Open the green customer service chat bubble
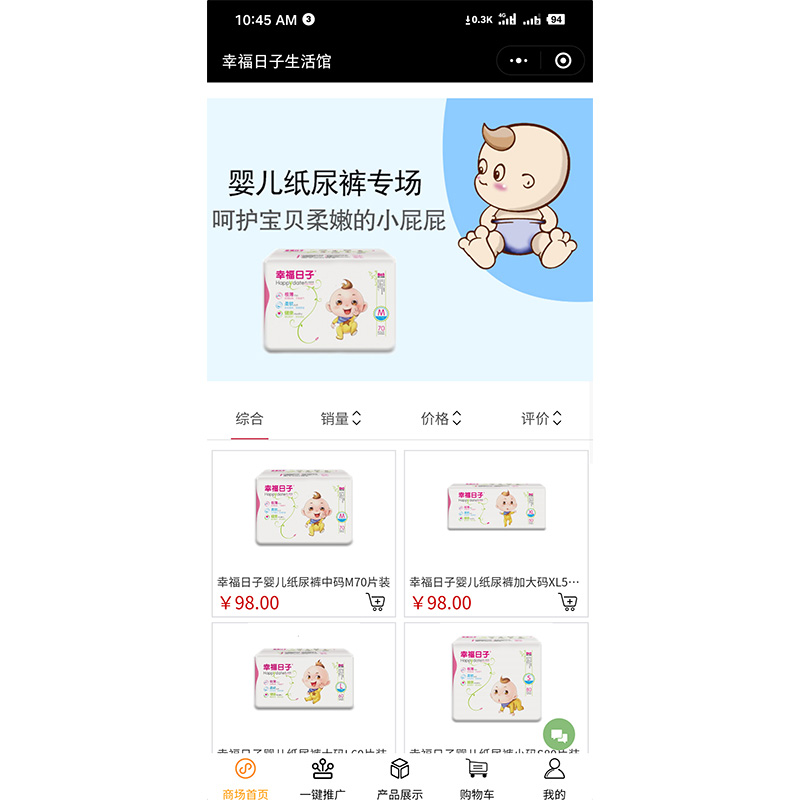This screenshot has width=800, height=800. 559,734
